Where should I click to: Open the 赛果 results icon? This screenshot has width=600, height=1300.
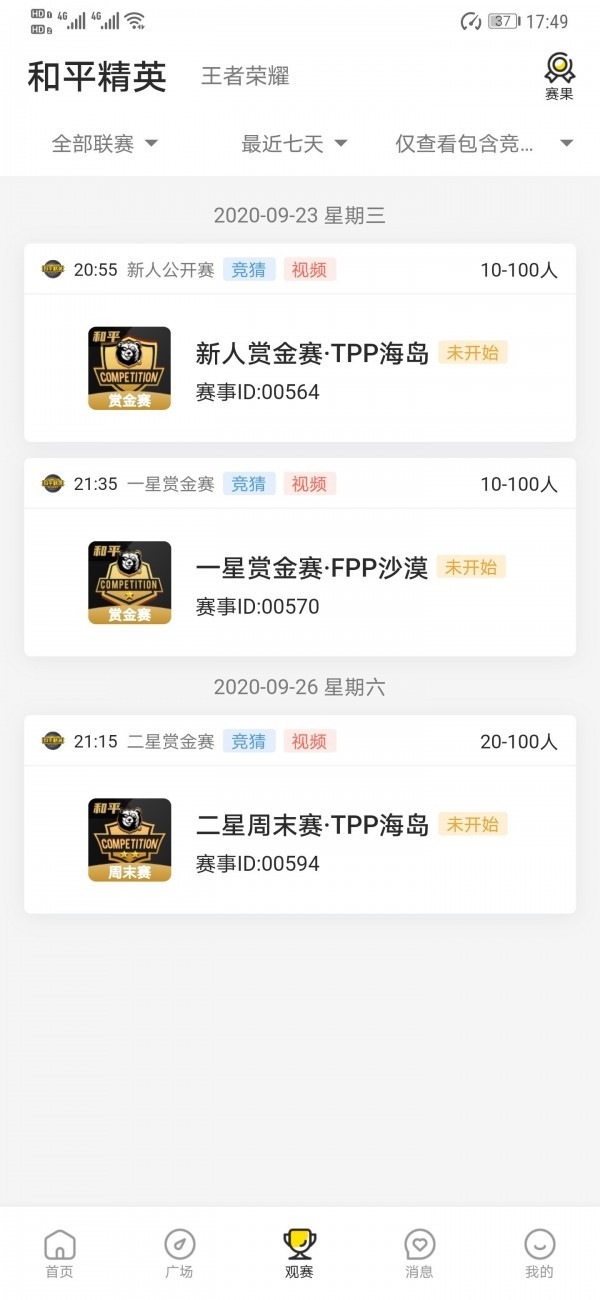pyautogui.click(x=559, y=76)
